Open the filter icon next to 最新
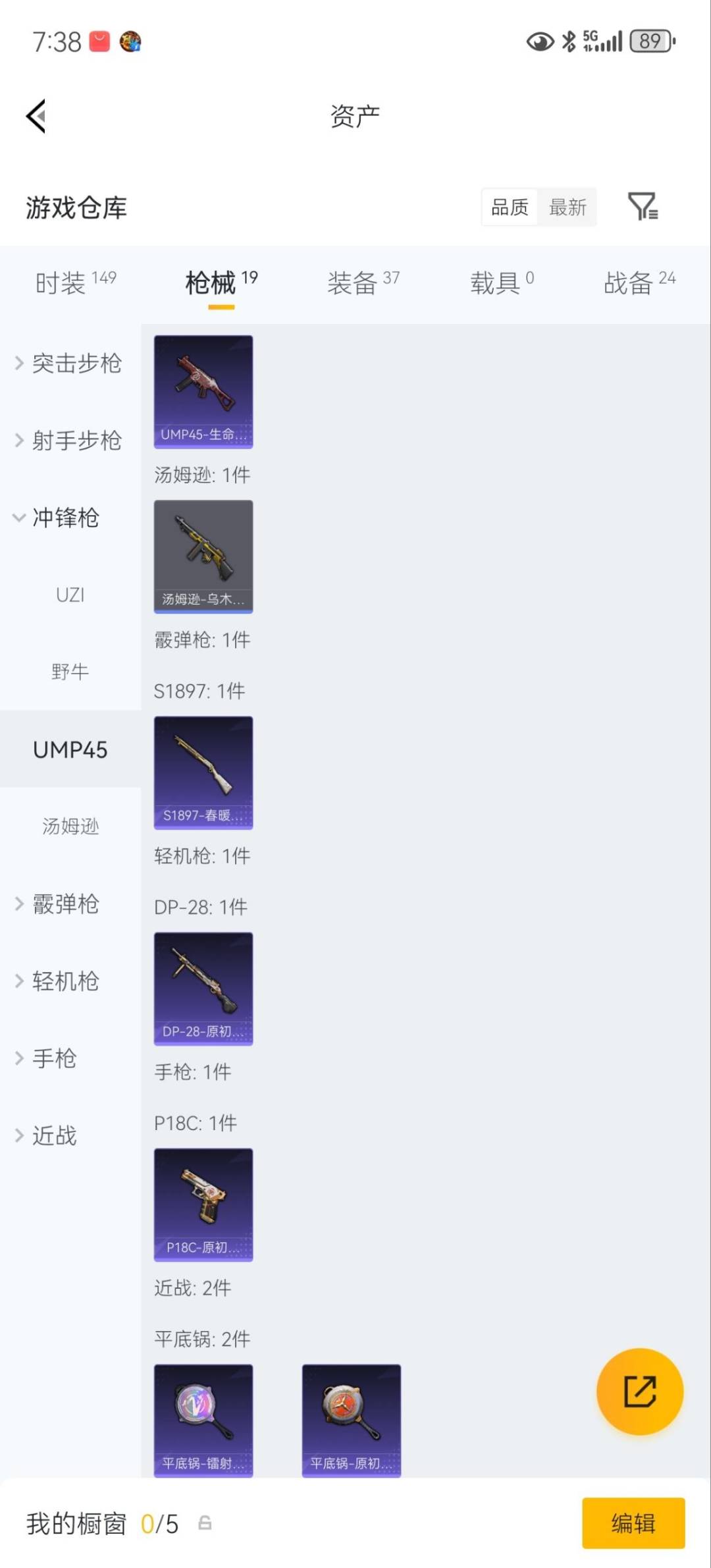The width and height of the screenshot is (711, 1568). [x=642, y=207]
